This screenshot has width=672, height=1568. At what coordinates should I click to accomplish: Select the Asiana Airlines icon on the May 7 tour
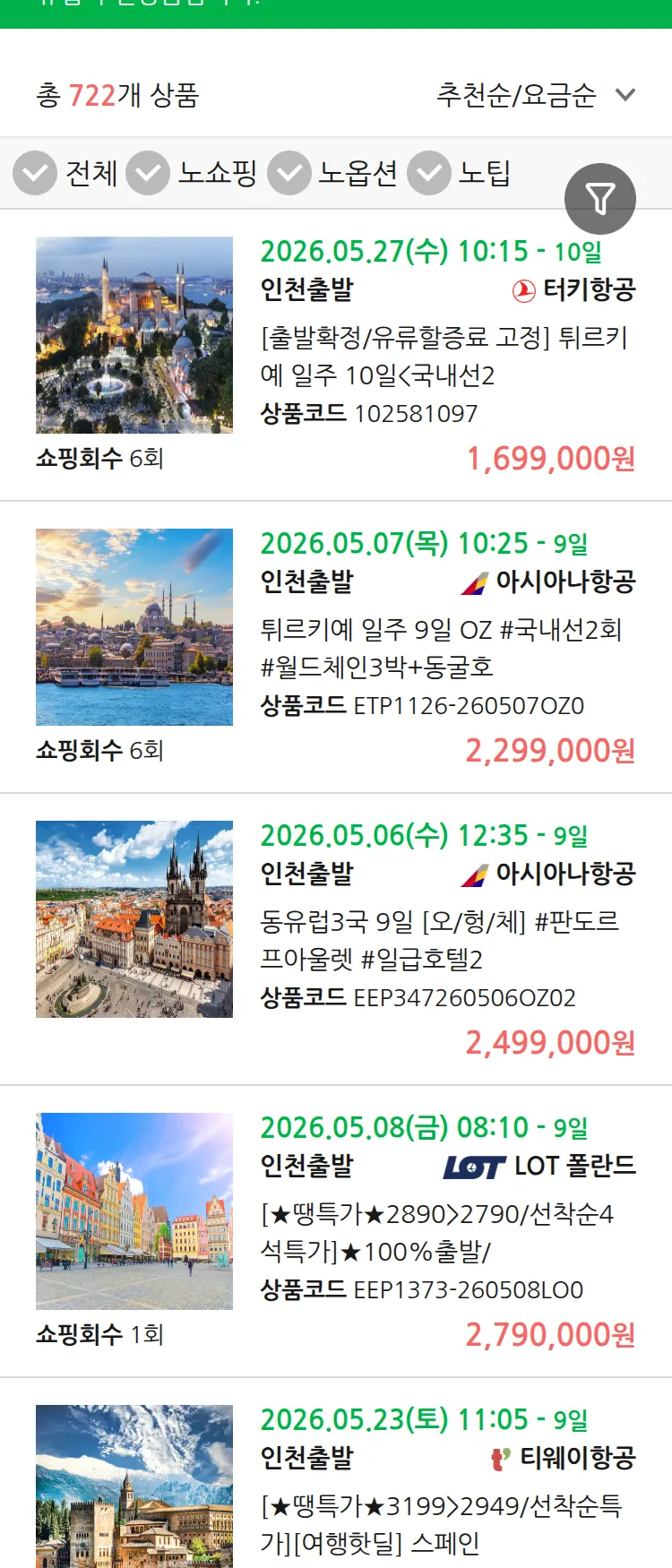[x=472, y=582]
